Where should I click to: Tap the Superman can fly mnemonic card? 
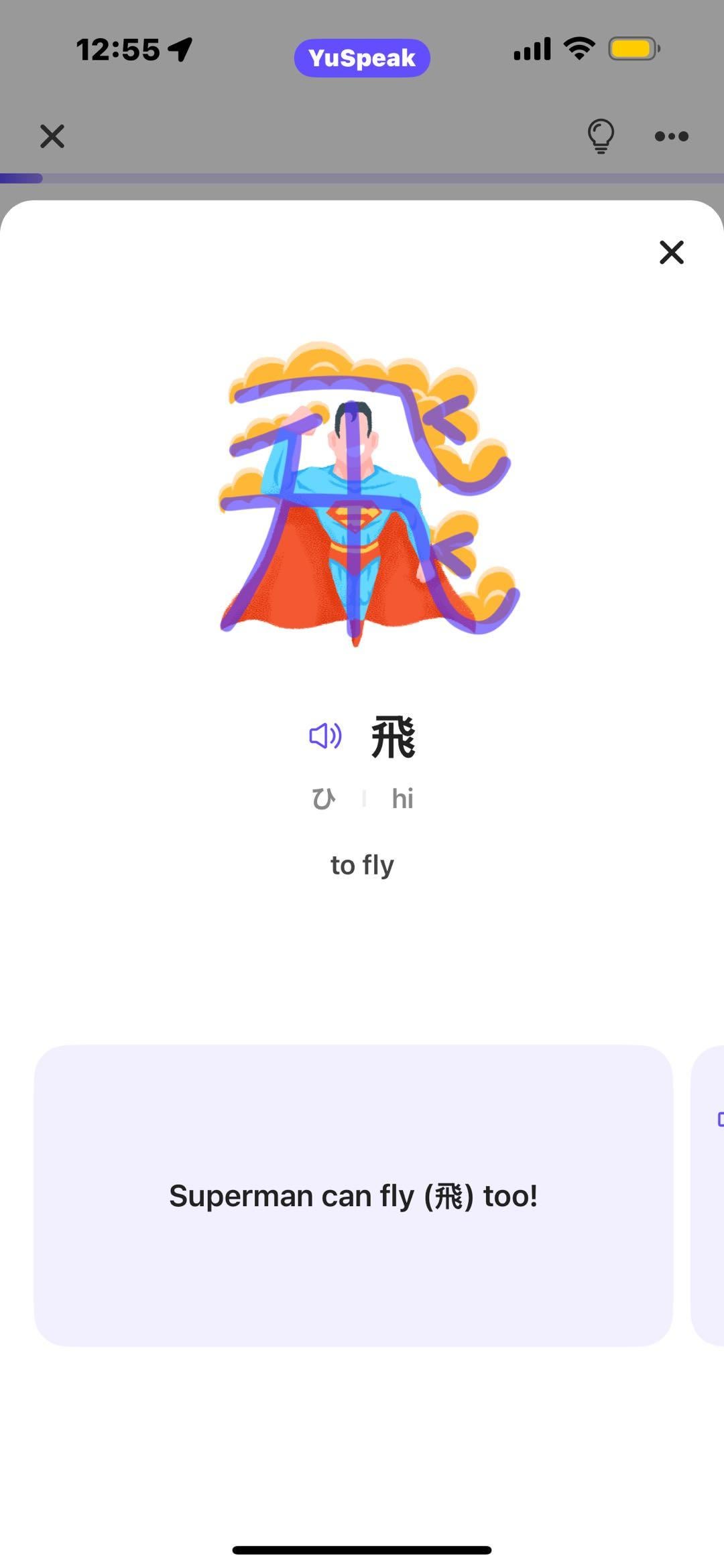click(353, 1195)
